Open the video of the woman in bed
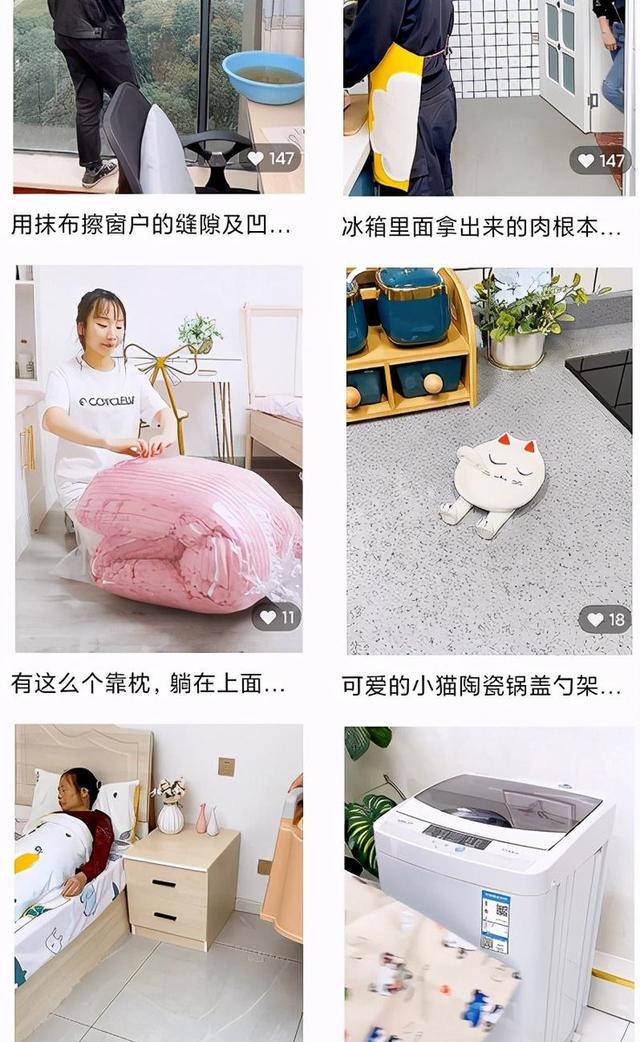This screenshot has height=1042, width=640. point(158,882)
